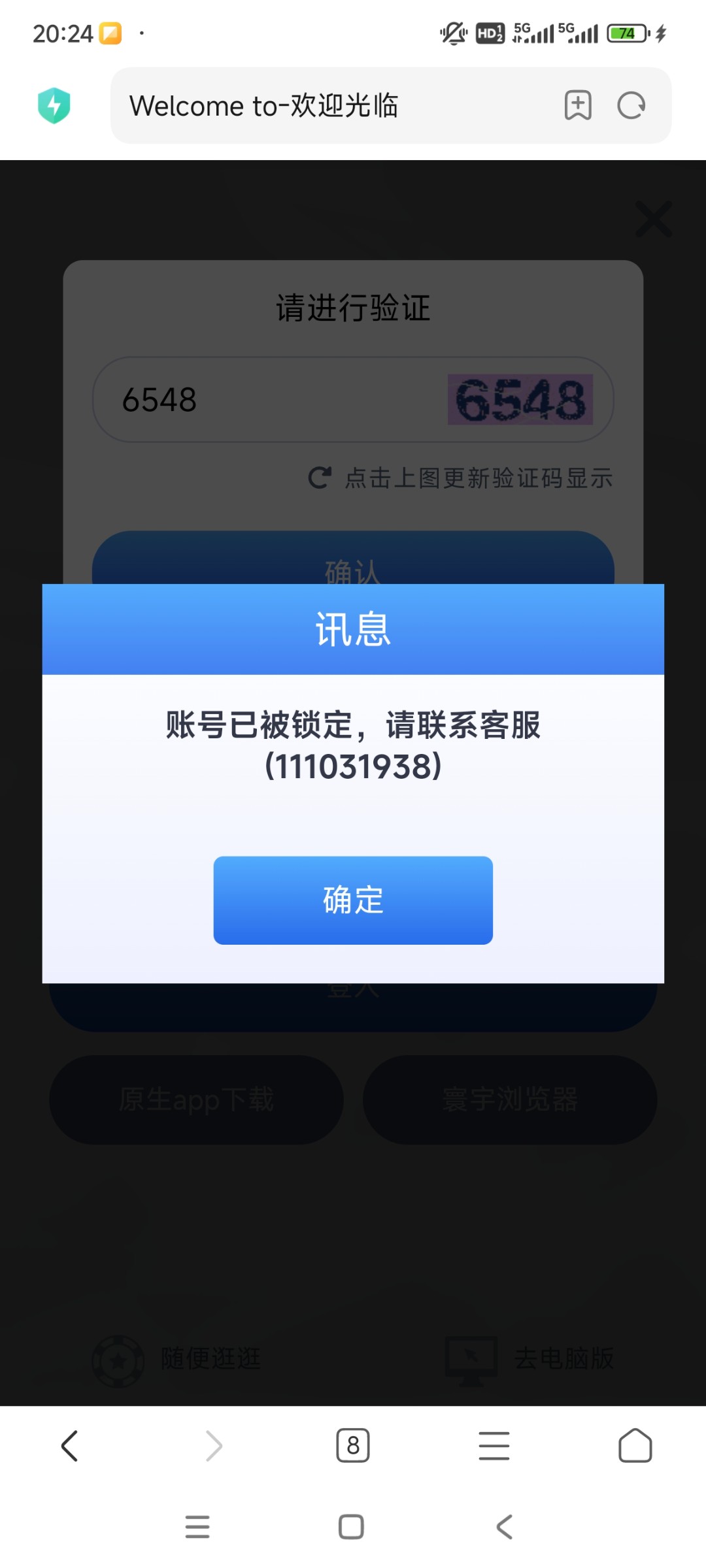
Task: Reload the current web page
Action: pos(631,106)
